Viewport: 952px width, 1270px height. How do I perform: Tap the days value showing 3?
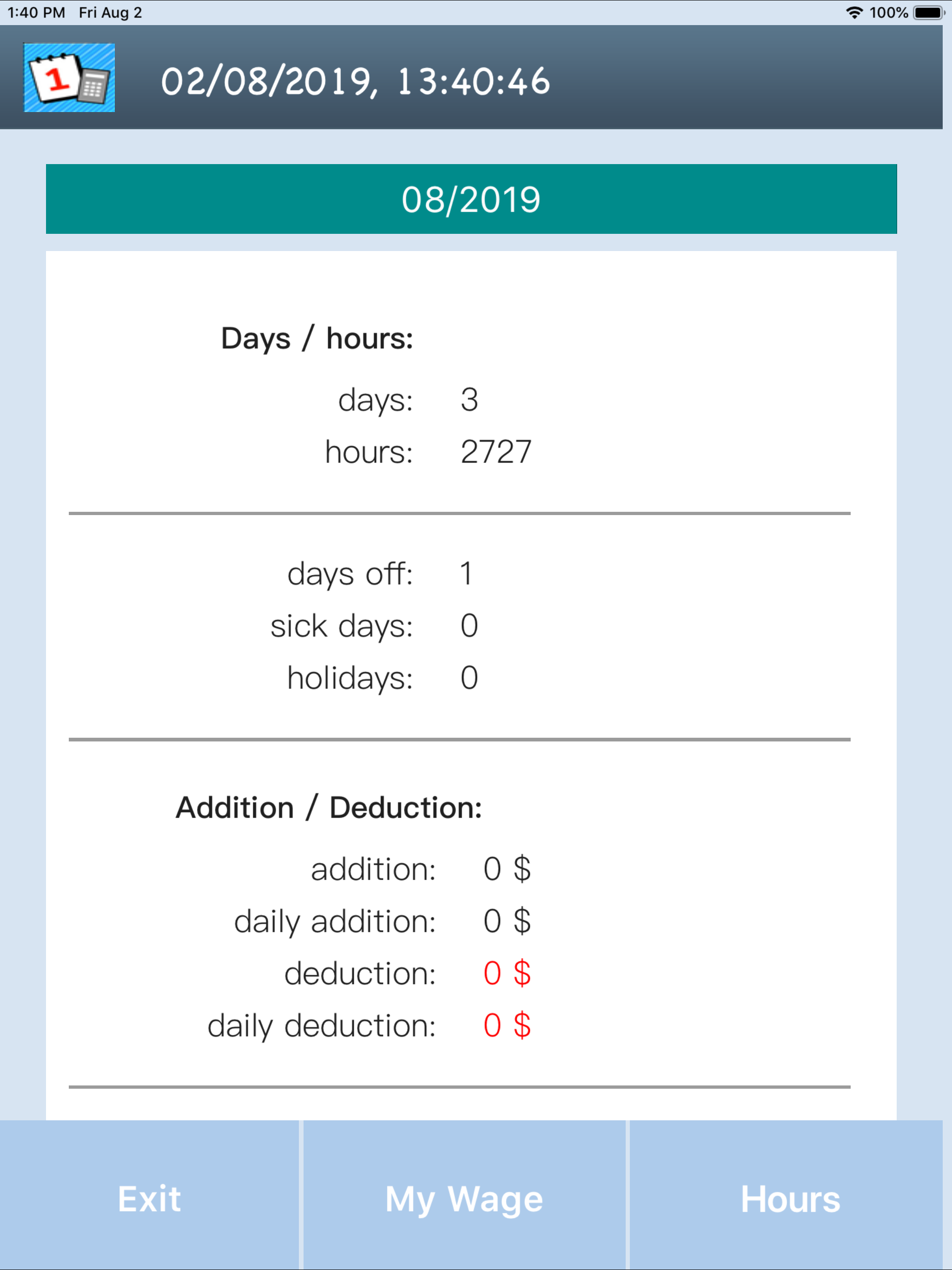click(x=469, y=401)
